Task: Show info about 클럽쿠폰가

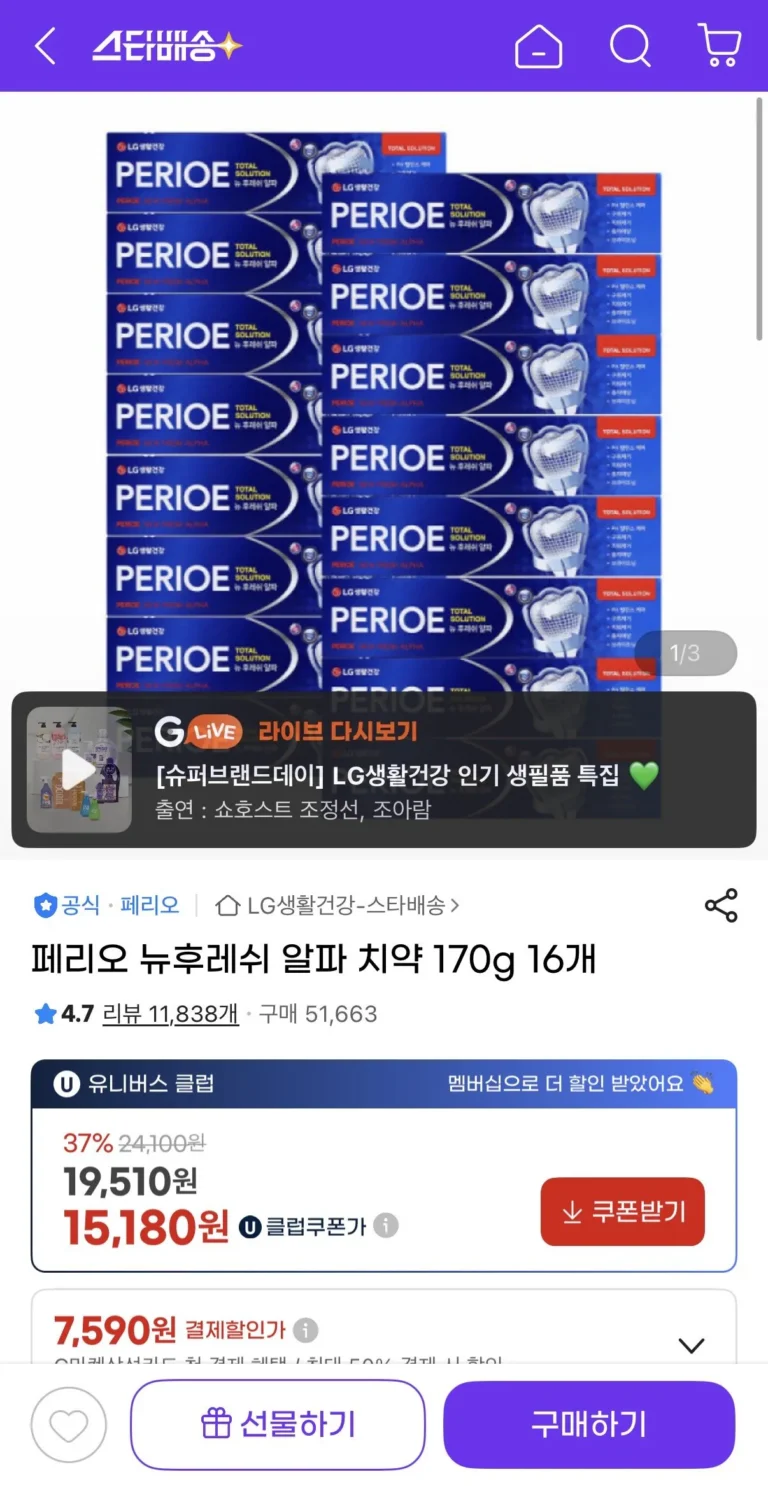Action: click(x=386, y=1225)
